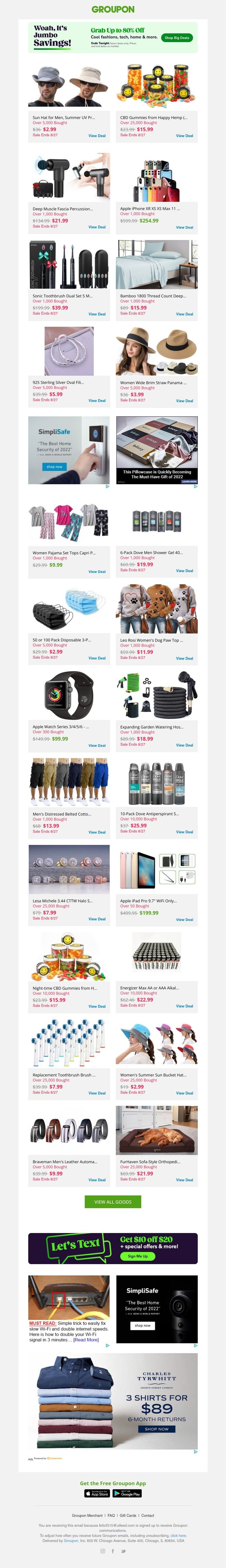View deal for Expanding Garden Watering Hose

pyautogui.click(x=184, y=745)
